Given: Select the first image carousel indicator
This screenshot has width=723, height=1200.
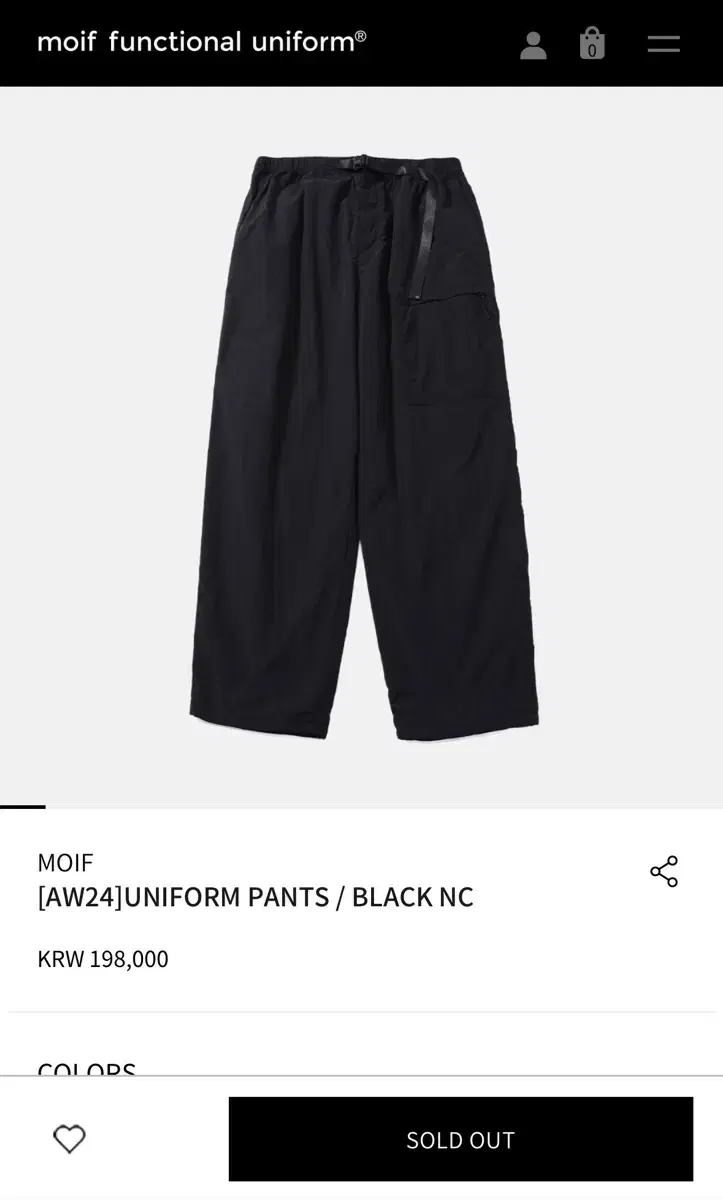Looking at the screenshot, I should [24, 806].
